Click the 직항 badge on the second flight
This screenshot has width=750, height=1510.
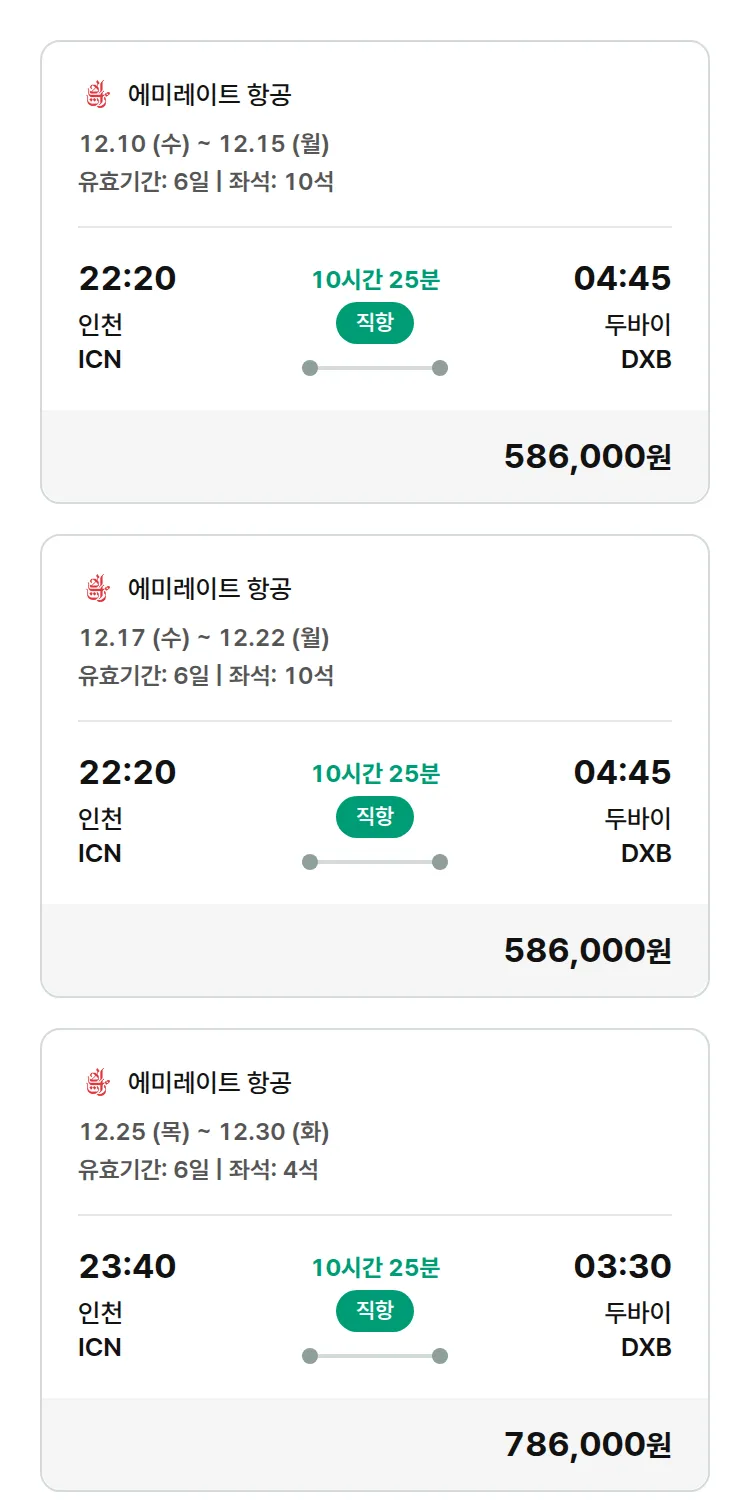click(374, 817)
